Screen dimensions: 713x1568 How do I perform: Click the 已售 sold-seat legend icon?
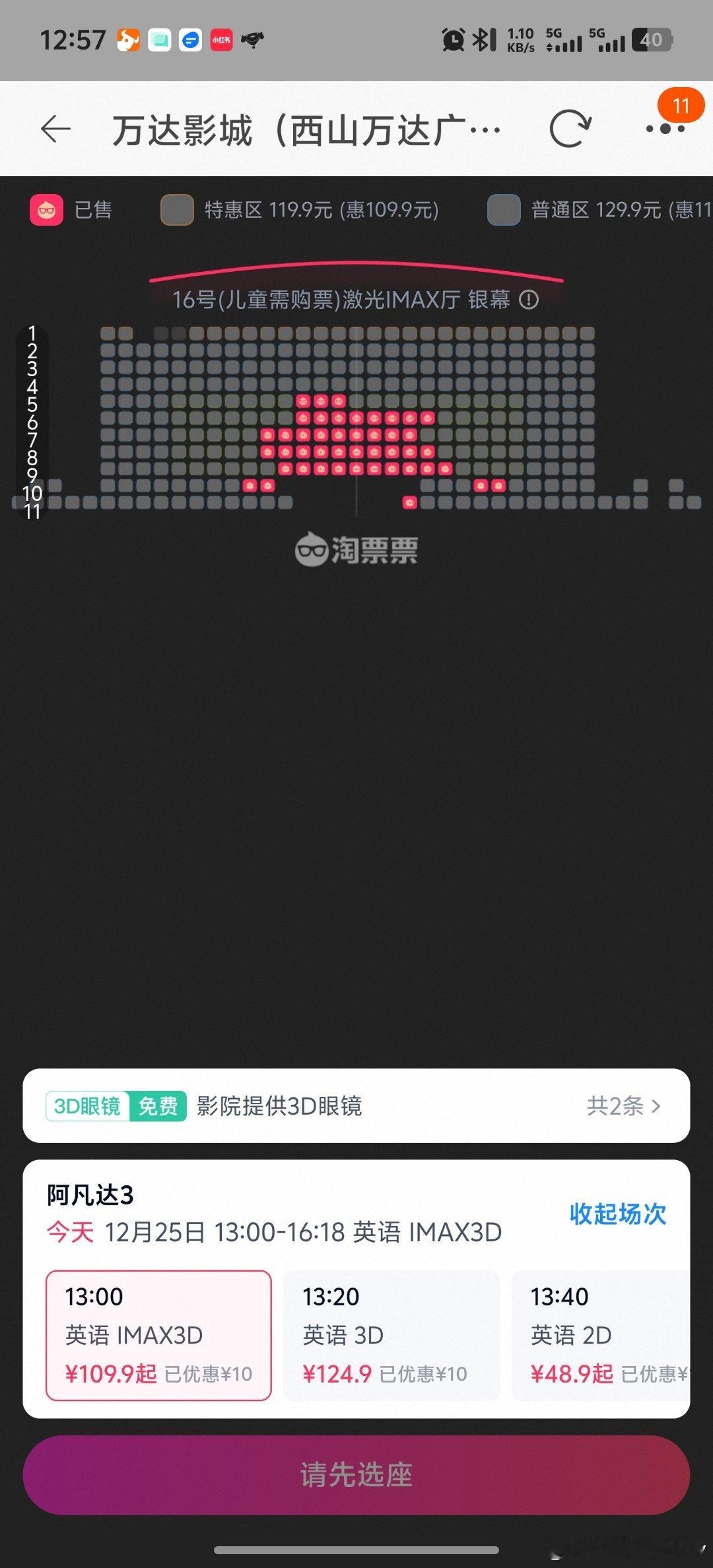45,210
